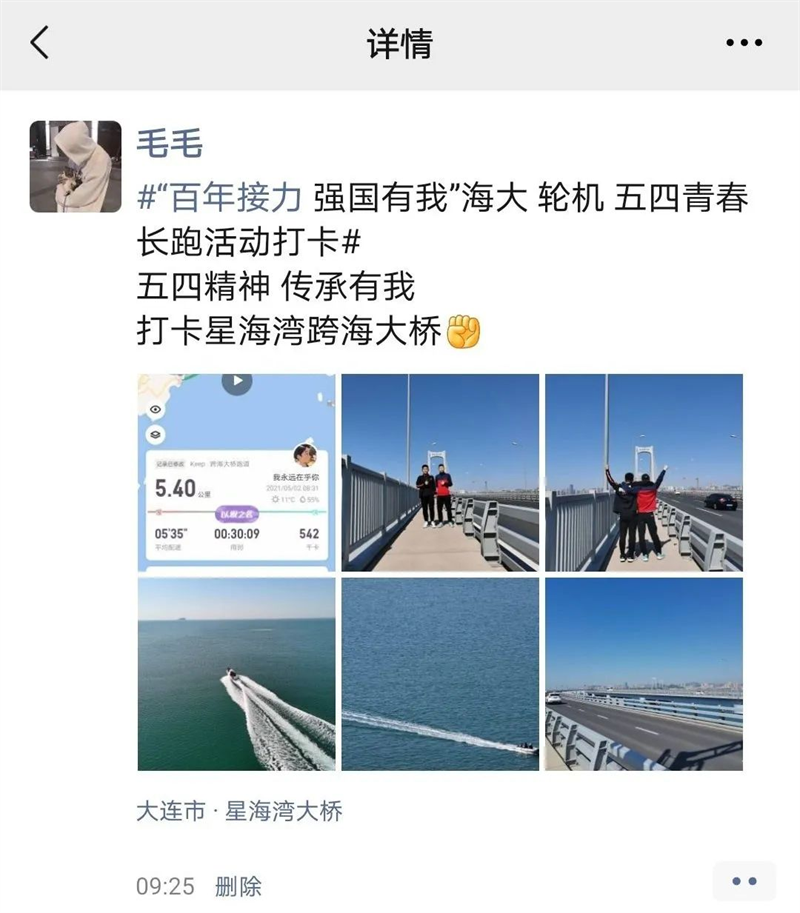Open the three-dot overflow menu
Image resolution: width=800 pixels, height=913 pixels.
coord(744,43)
